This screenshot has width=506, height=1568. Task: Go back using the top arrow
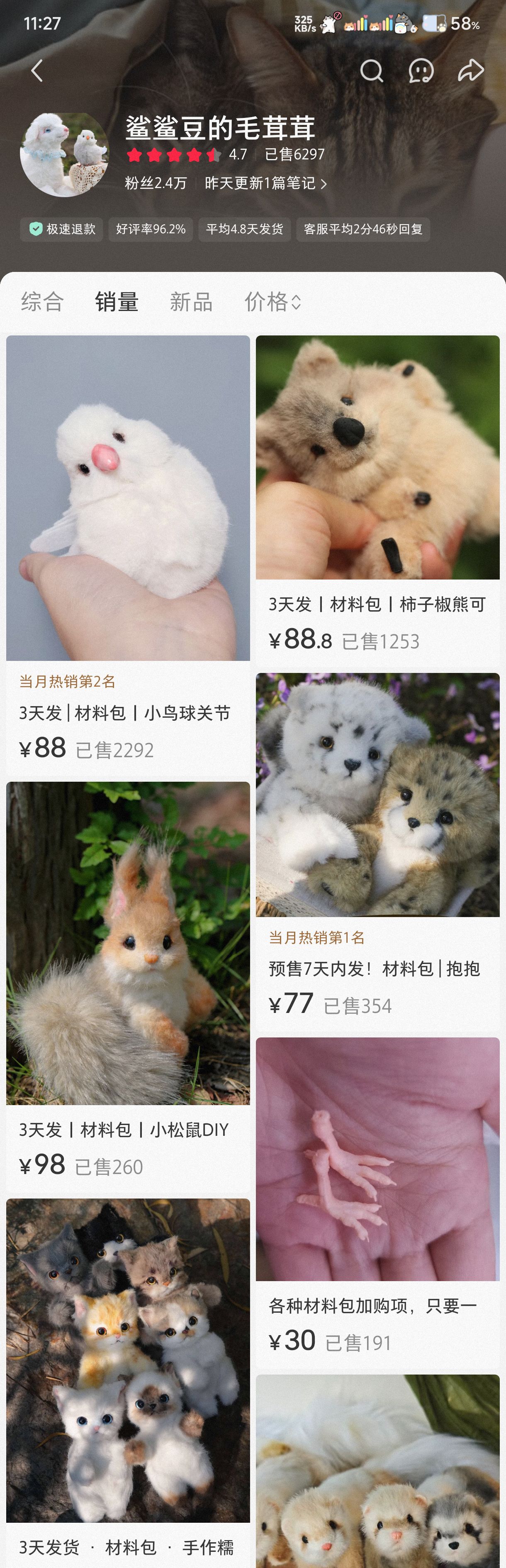37,71
